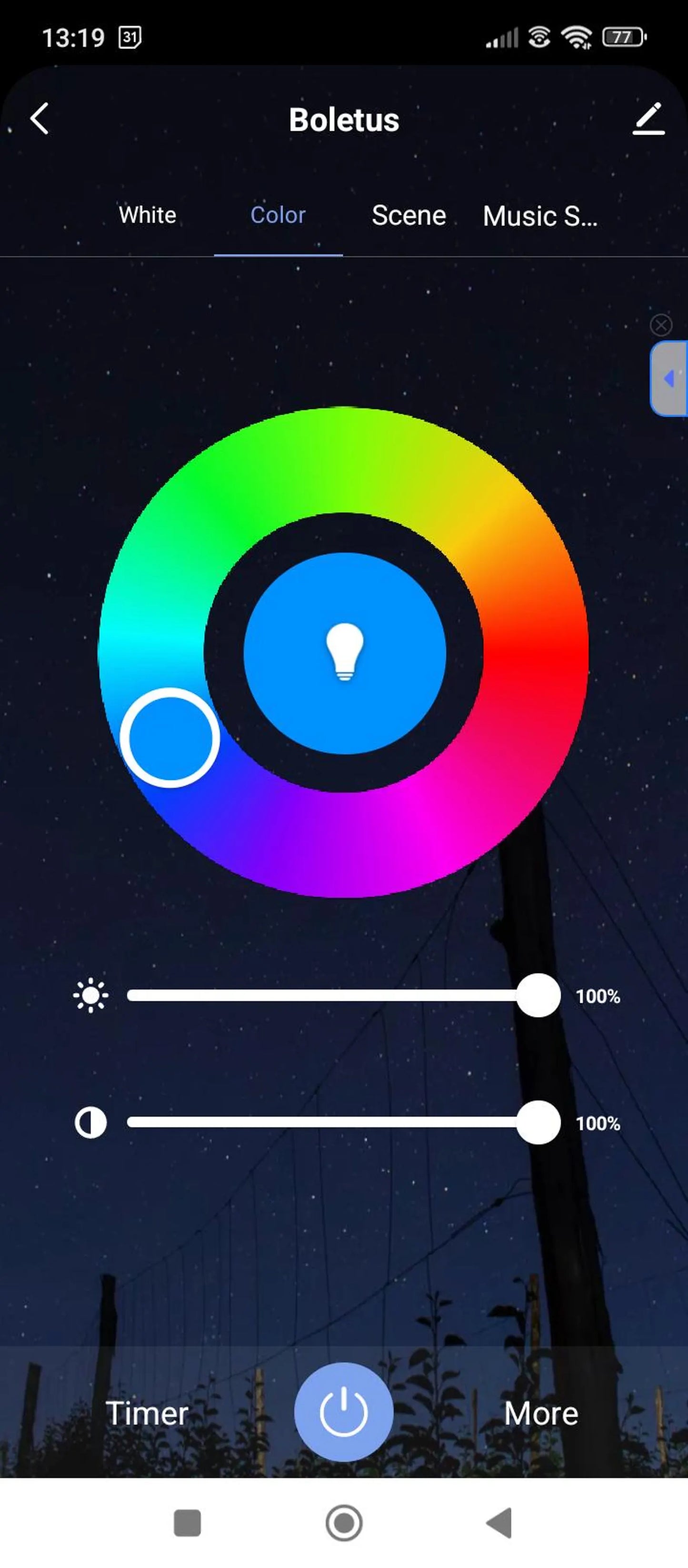
Task: Expand the side panel arrow handle
Action: (x=669, y=379)
